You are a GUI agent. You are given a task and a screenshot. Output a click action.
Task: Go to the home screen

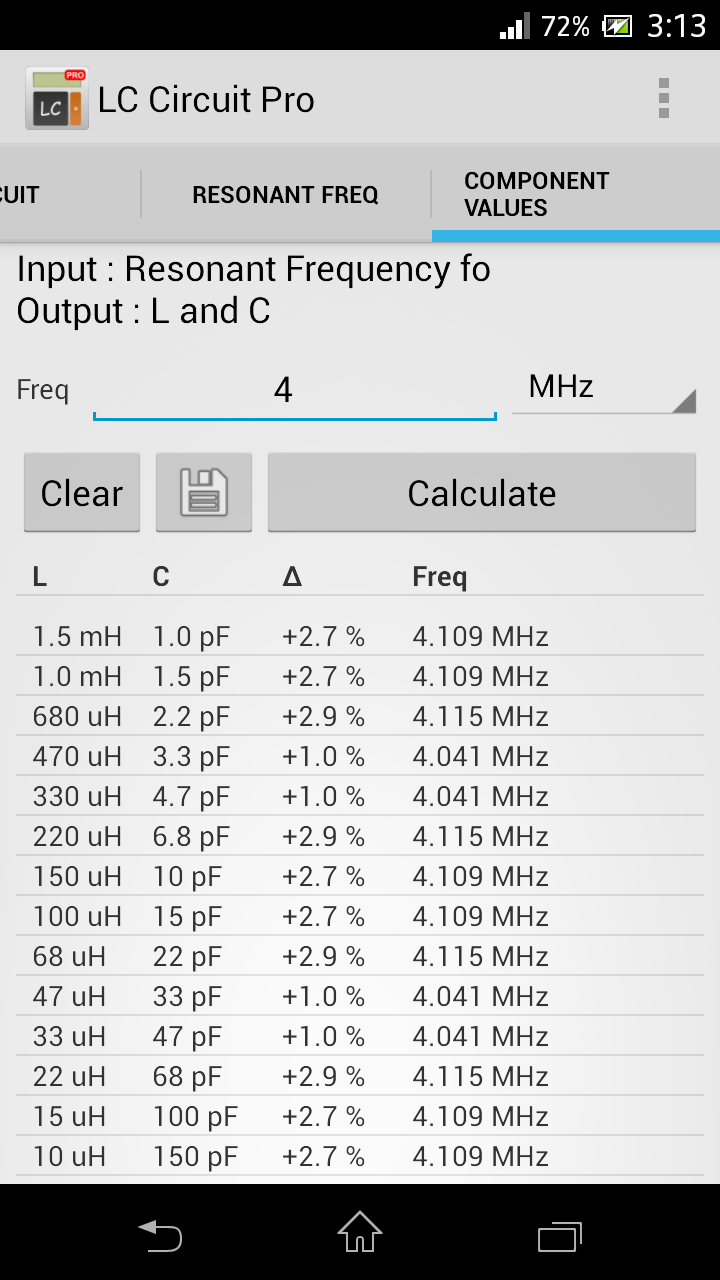coord(360,1234)
